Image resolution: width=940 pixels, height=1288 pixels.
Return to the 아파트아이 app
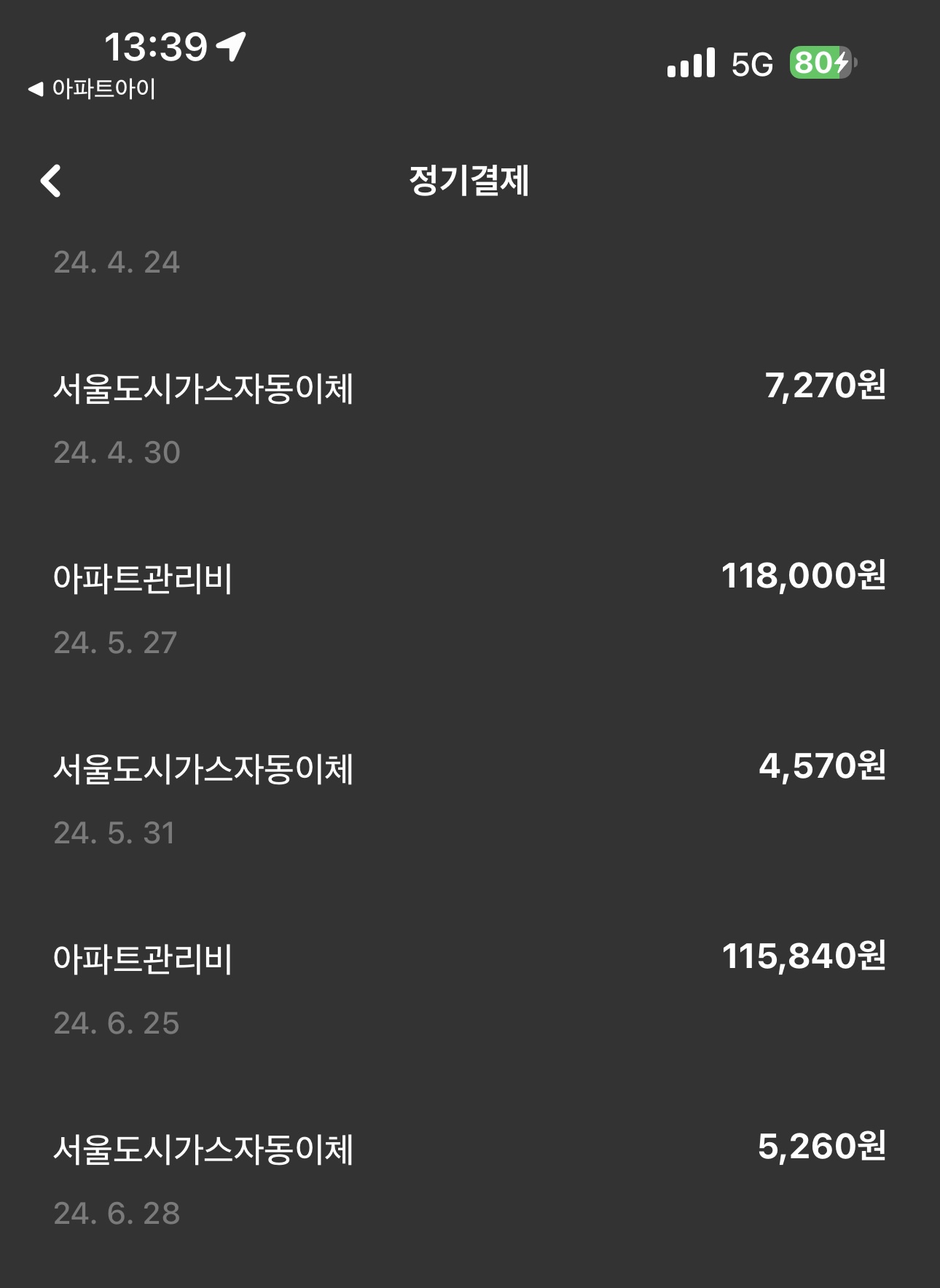point(93,89)
